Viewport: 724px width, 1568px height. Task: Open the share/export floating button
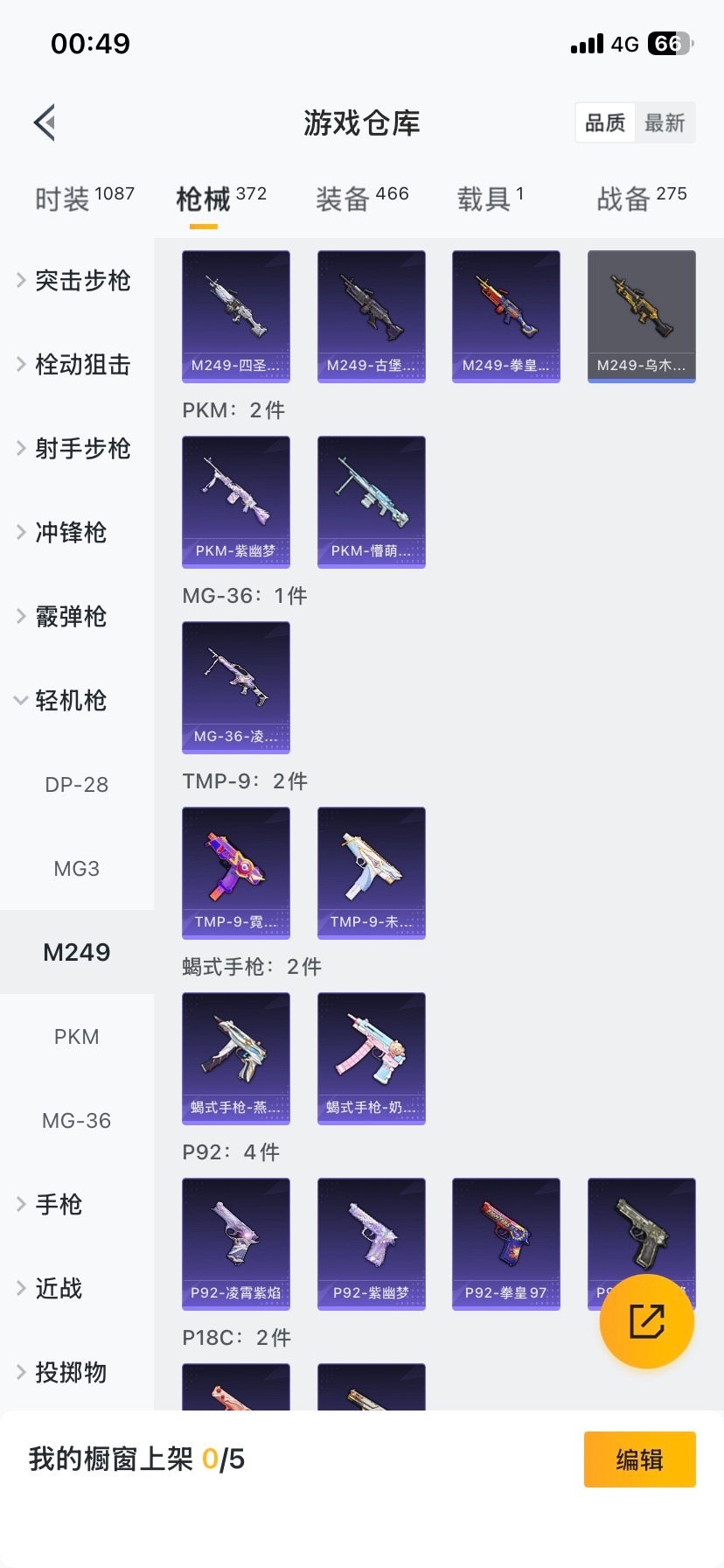646,1321
